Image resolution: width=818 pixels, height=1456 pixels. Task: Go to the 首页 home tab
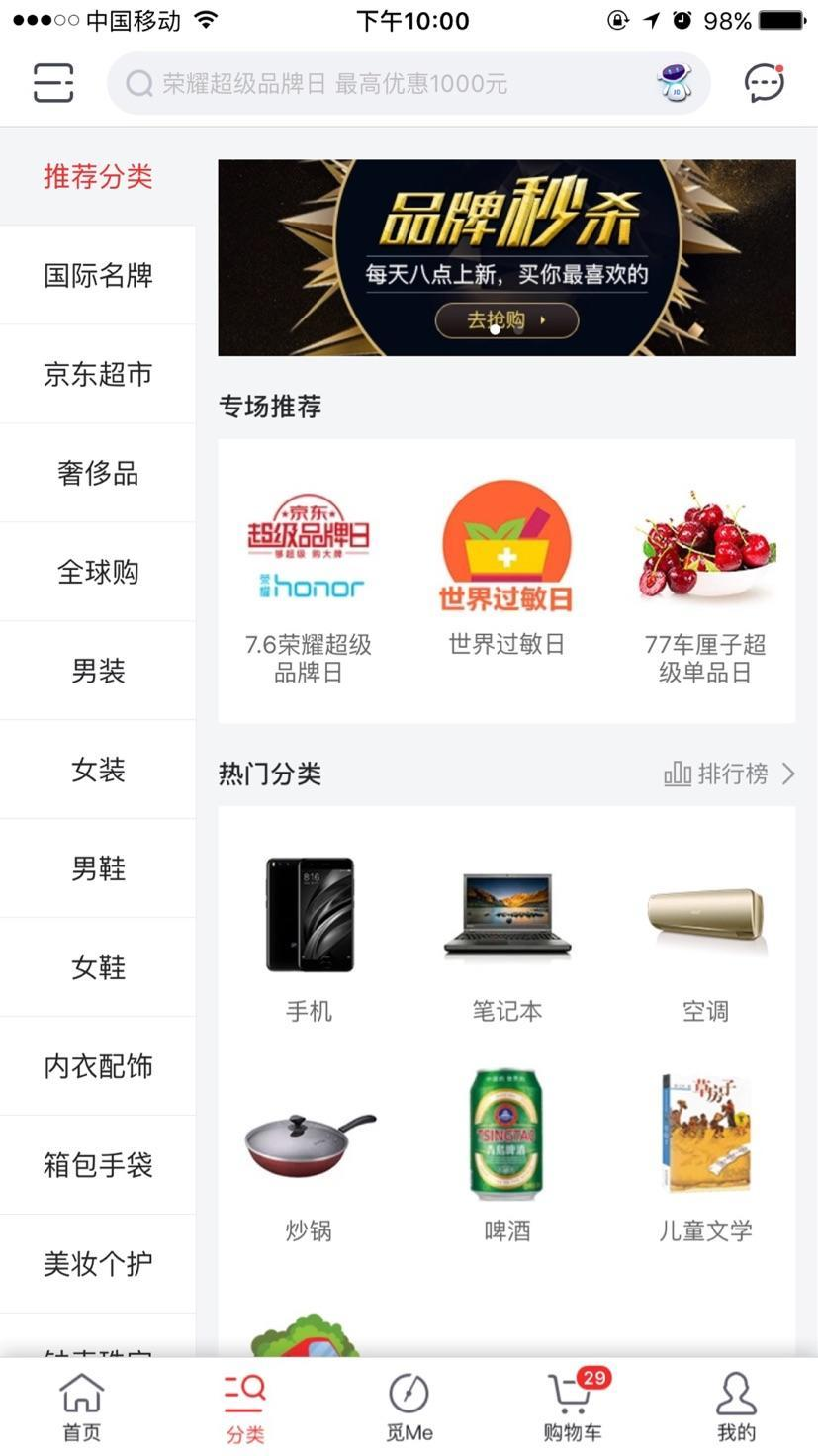click(82, 1407)
